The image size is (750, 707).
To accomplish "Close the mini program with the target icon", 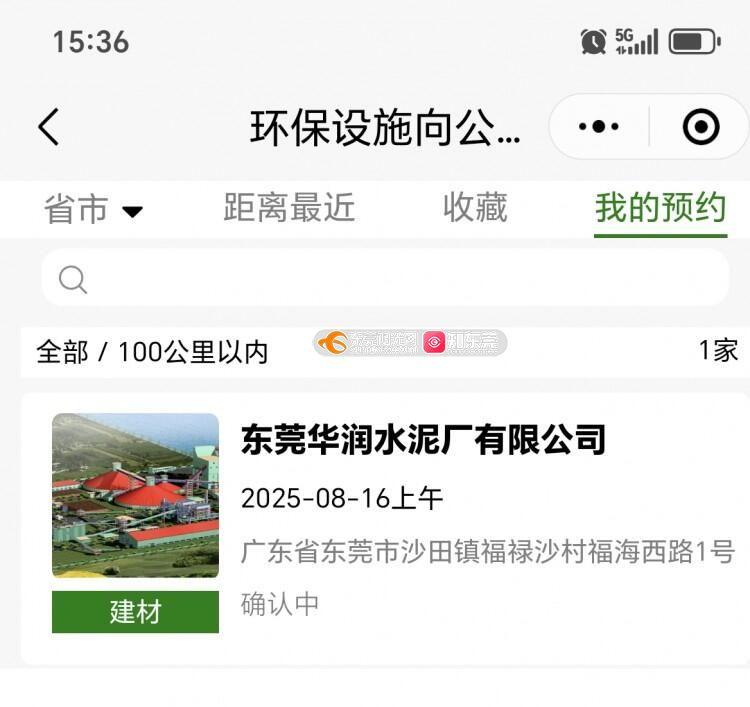I will point(700,127).
